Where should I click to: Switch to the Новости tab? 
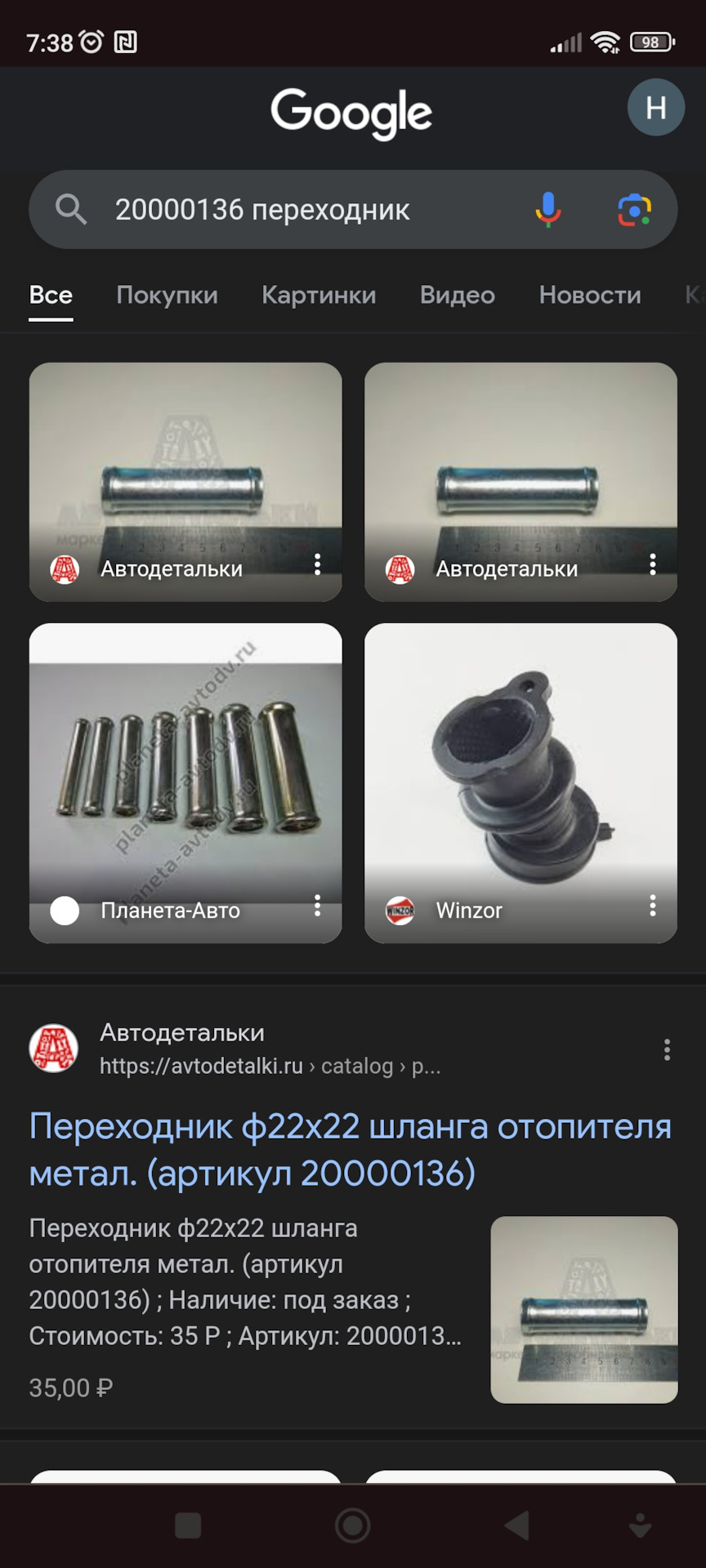590,295
